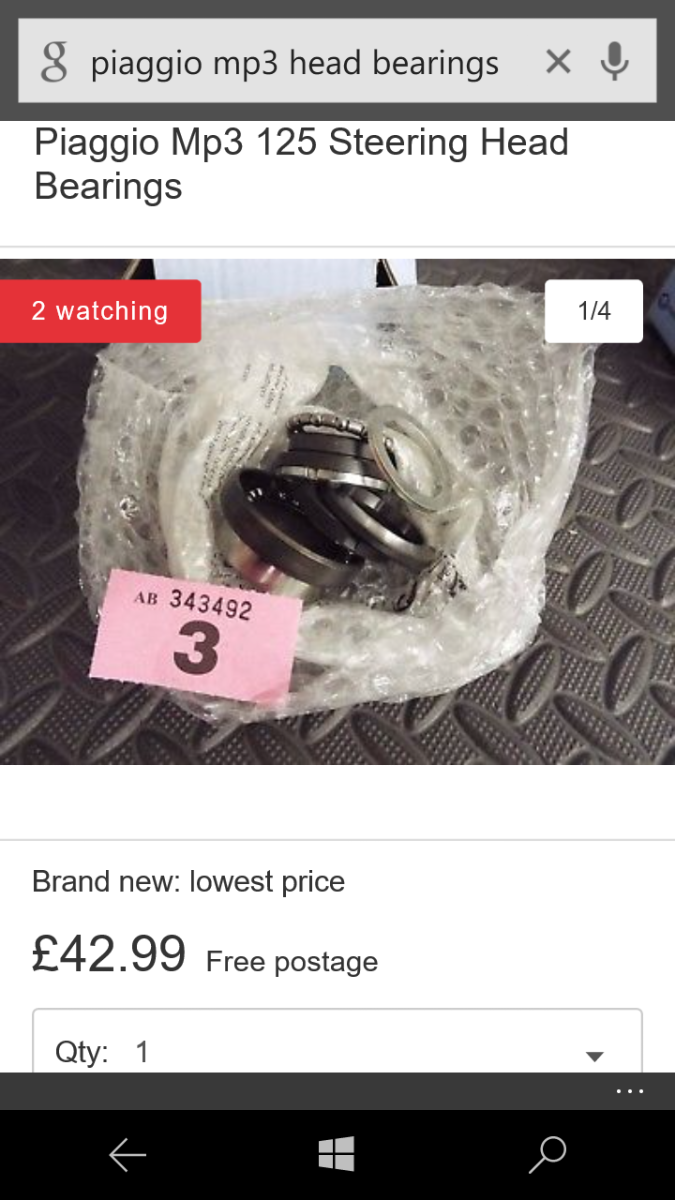Start voice search with the microphone

pyautogui.click(x=615, y=62)
